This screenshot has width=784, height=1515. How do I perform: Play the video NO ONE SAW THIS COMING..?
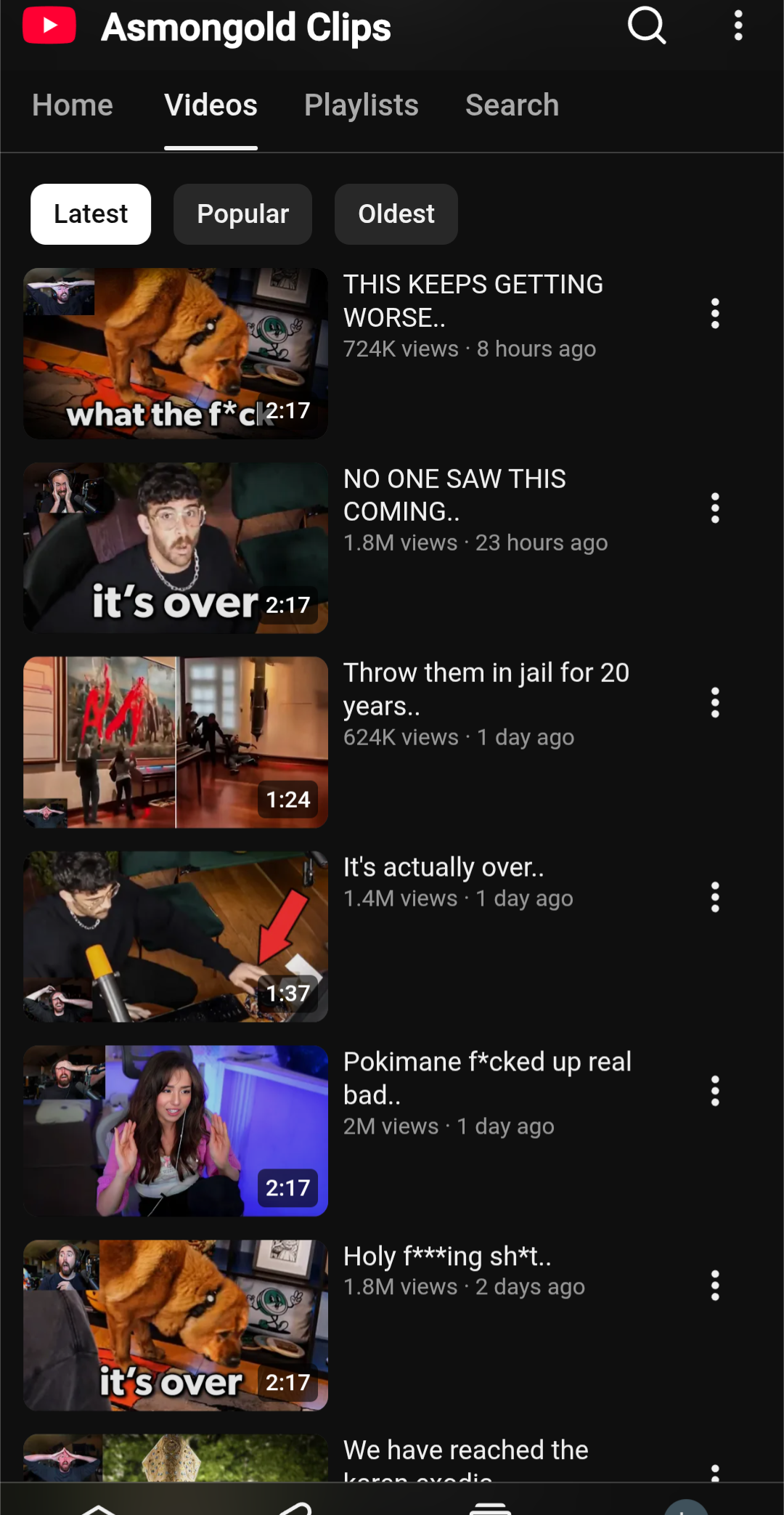coord(176,548)
